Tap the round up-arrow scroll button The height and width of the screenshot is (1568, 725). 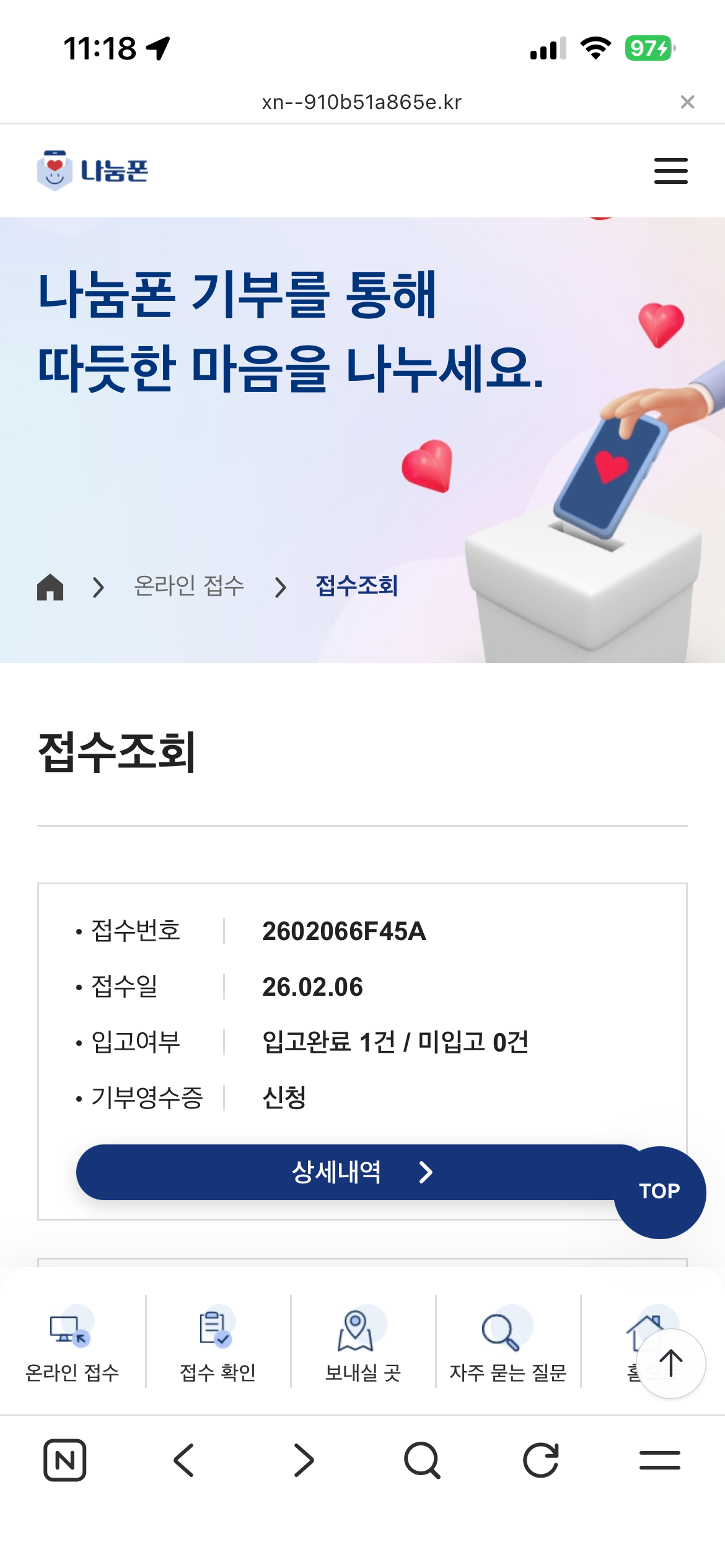pos(670,1363)
